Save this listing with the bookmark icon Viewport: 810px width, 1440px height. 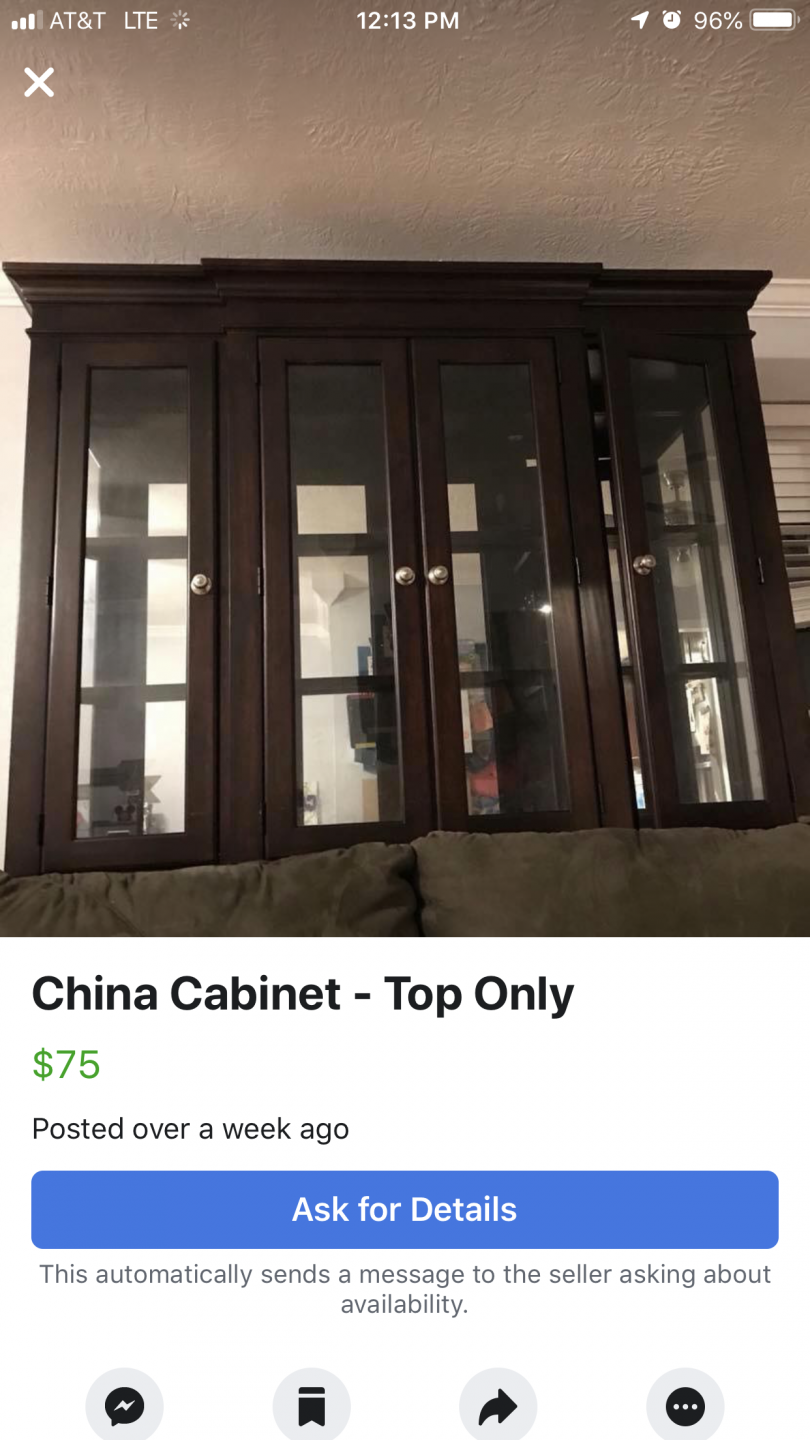coord(311,1406)
